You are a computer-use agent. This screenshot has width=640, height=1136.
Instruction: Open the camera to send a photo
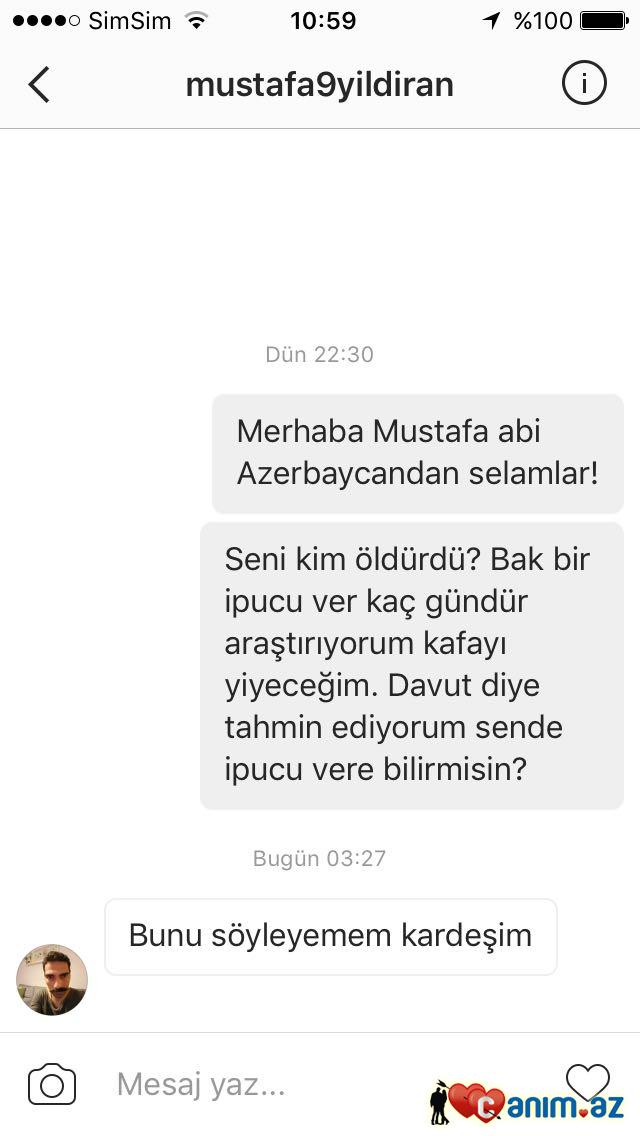tap(52, 1084)
